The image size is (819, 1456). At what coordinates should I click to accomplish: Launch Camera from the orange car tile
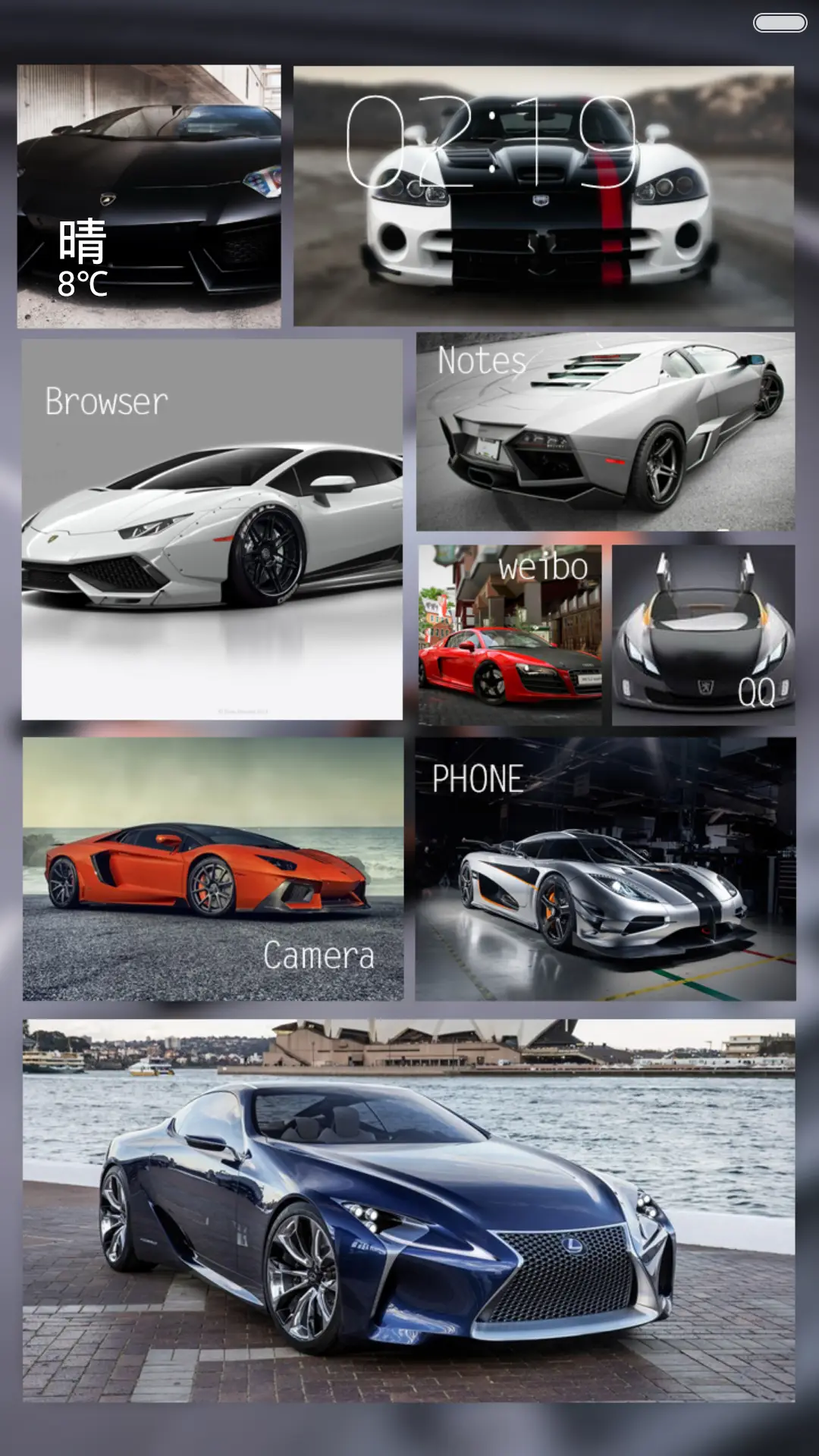tap(212, 868)
